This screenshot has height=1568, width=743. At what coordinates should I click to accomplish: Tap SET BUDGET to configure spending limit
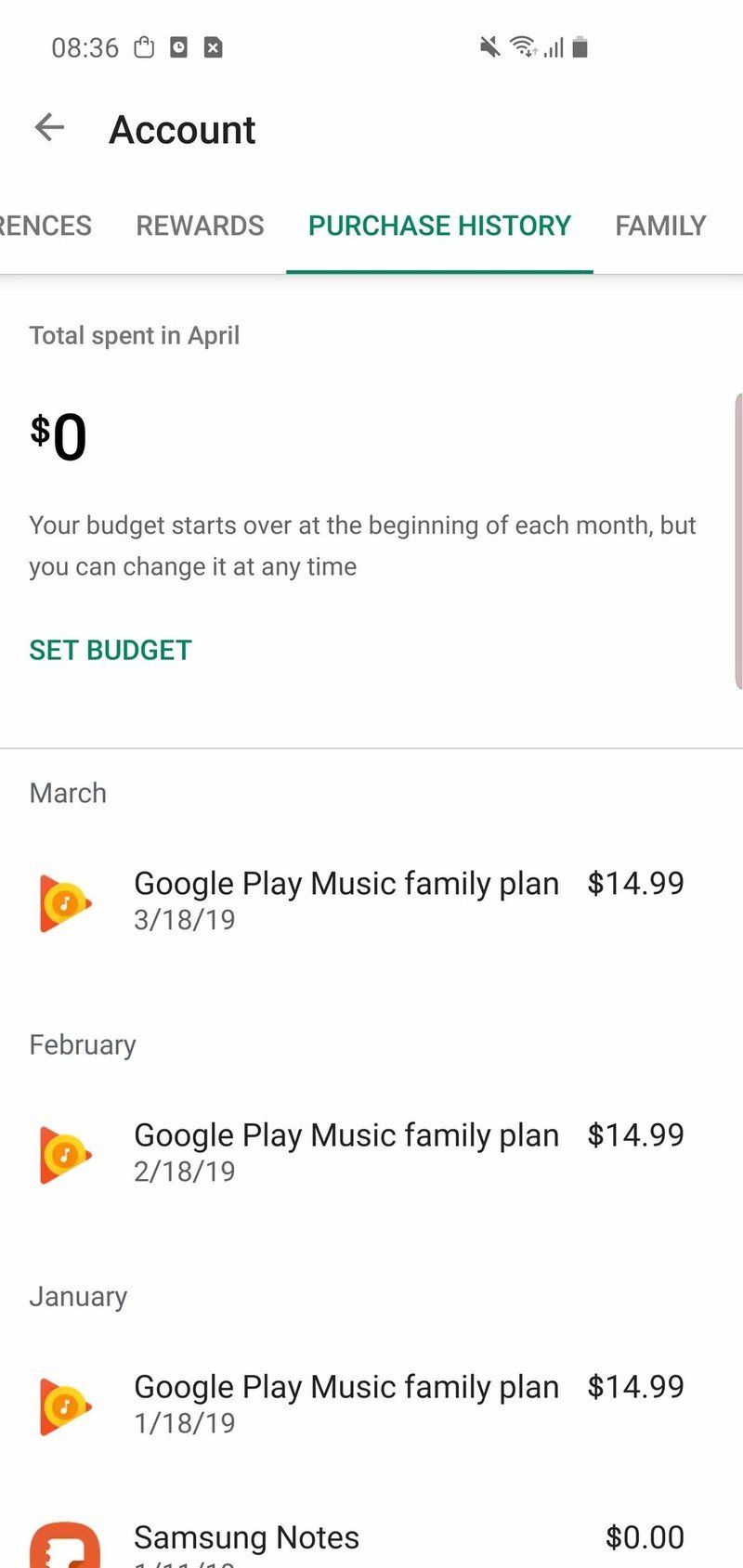point(110,650)
